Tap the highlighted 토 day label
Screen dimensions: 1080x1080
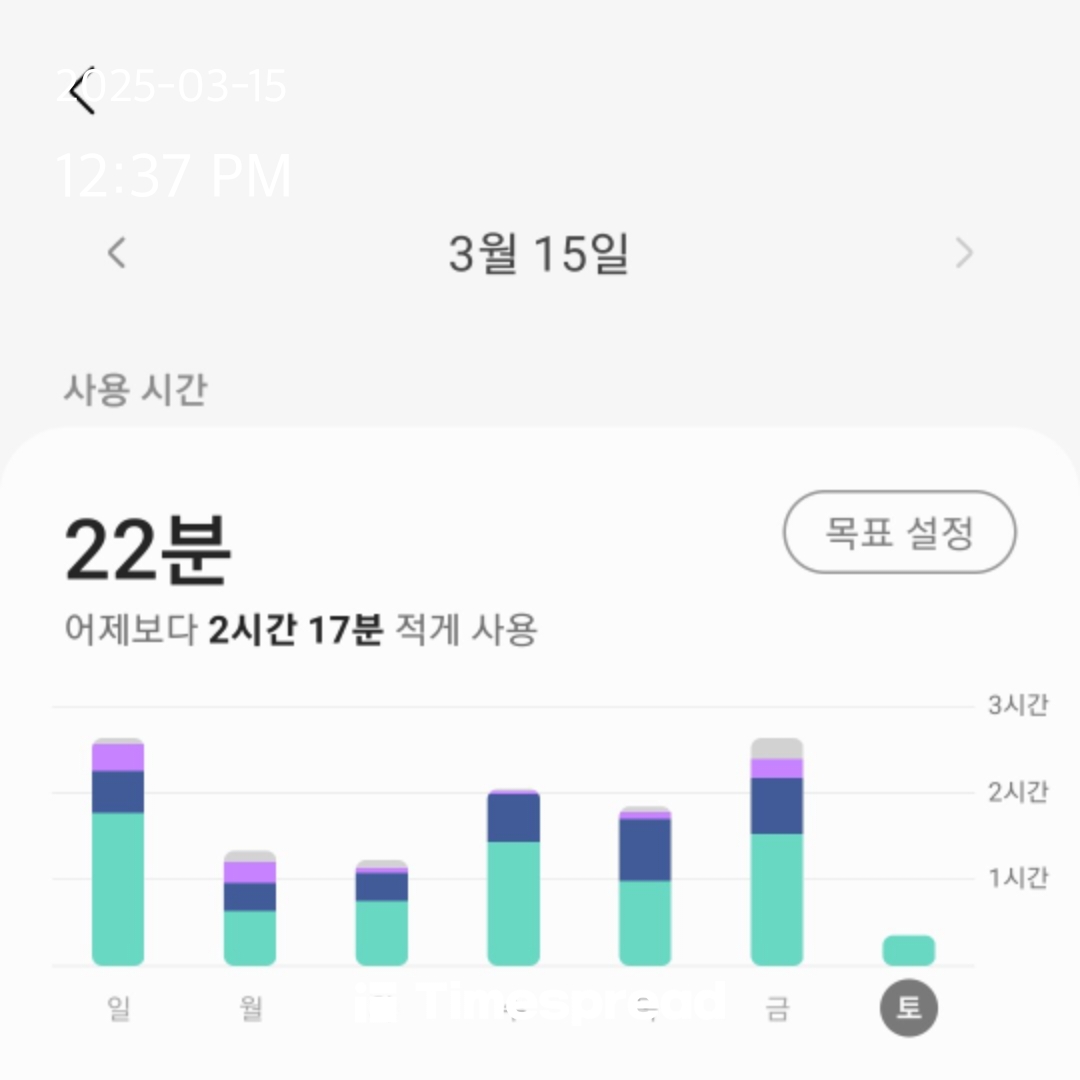point(908,1009)
